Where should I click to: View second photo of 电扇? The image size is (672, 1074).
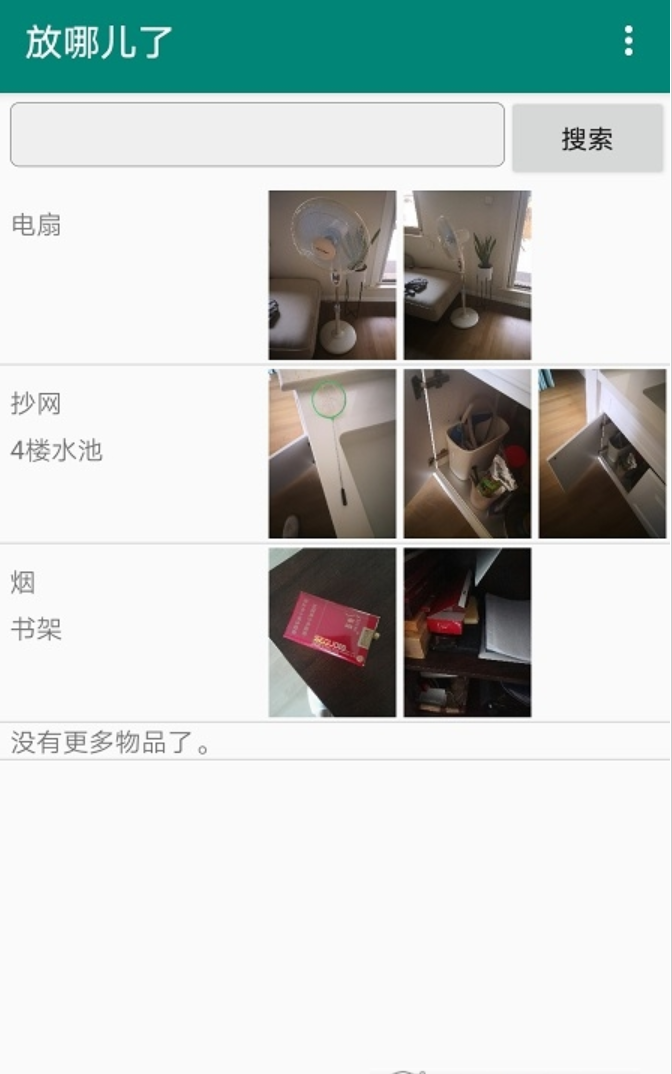pos(467,275)
